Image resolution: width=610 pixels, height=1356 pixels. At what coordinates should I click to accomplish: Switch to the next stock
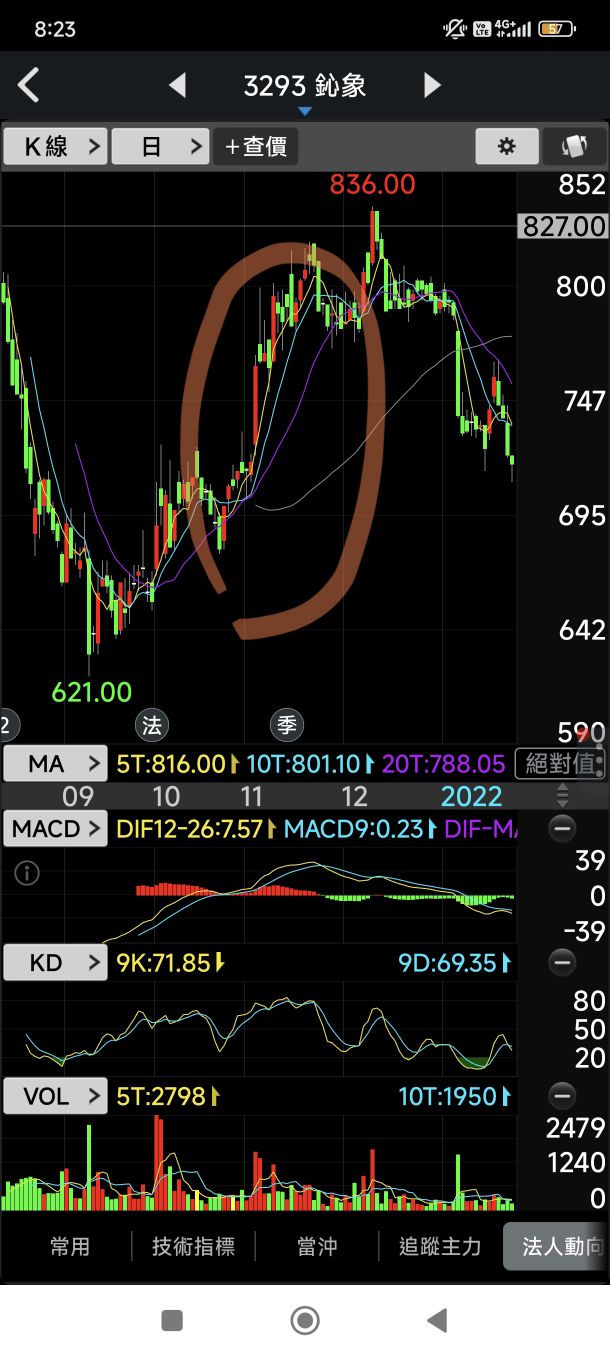pos(432,86)
